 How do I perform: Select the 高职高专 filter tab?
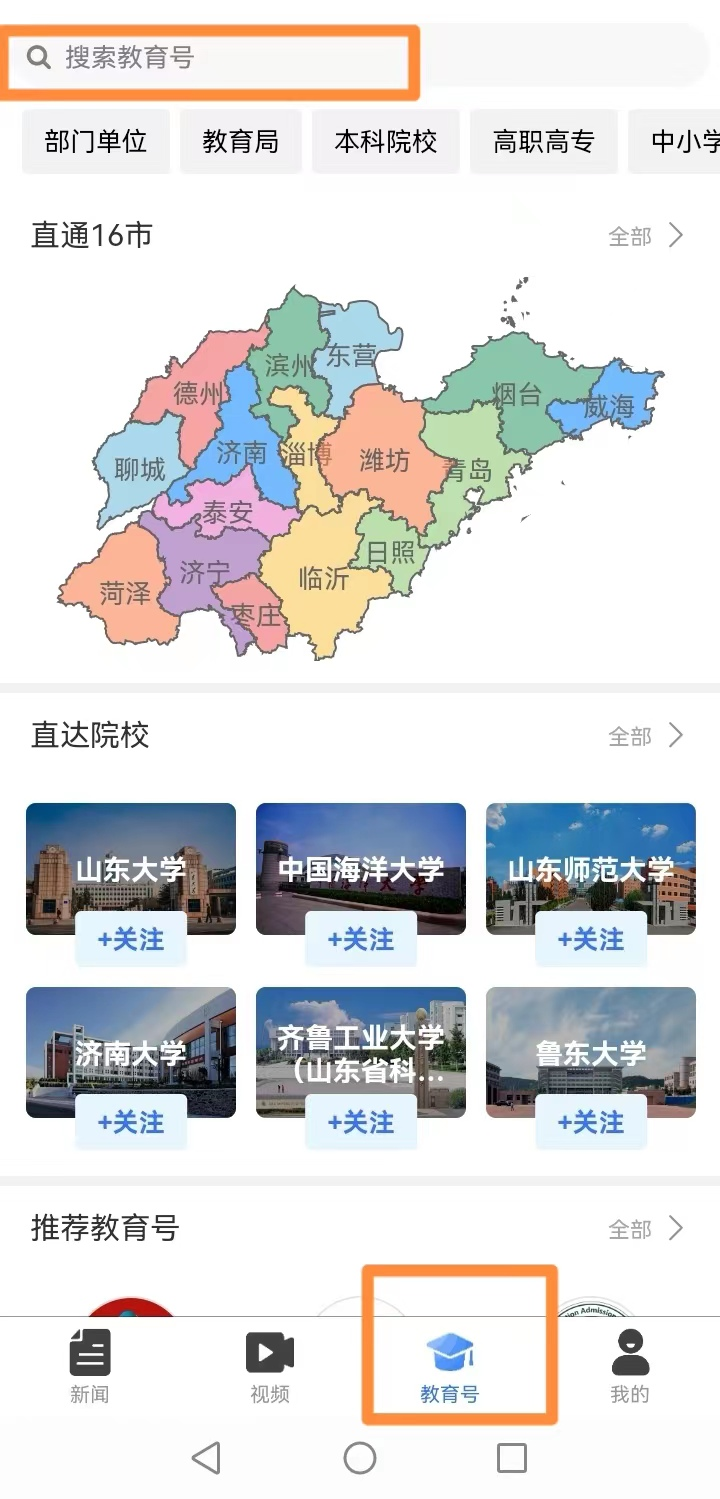(x=543, y=141)
